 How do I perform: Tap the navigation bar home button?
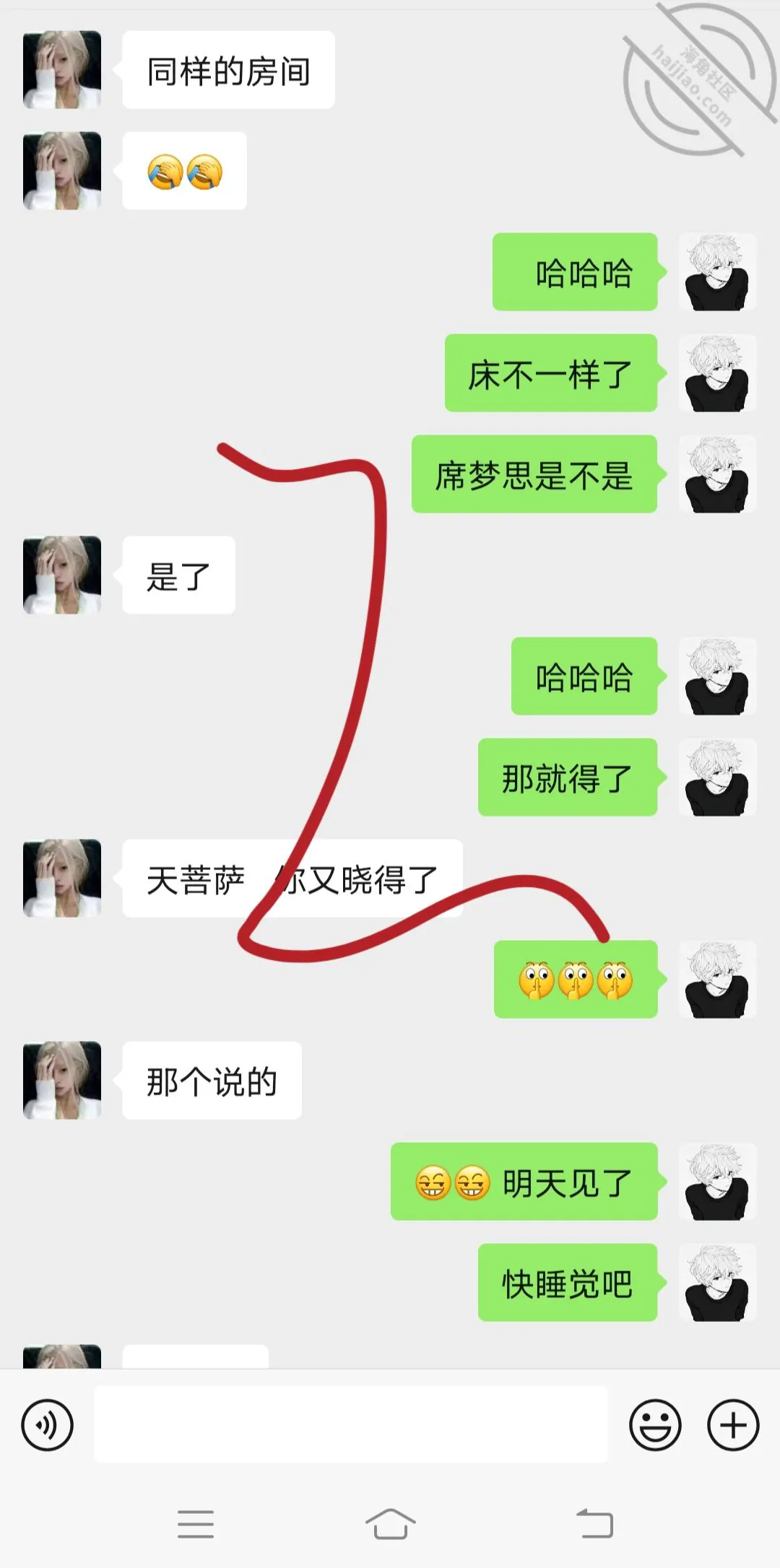point(390,1524)
